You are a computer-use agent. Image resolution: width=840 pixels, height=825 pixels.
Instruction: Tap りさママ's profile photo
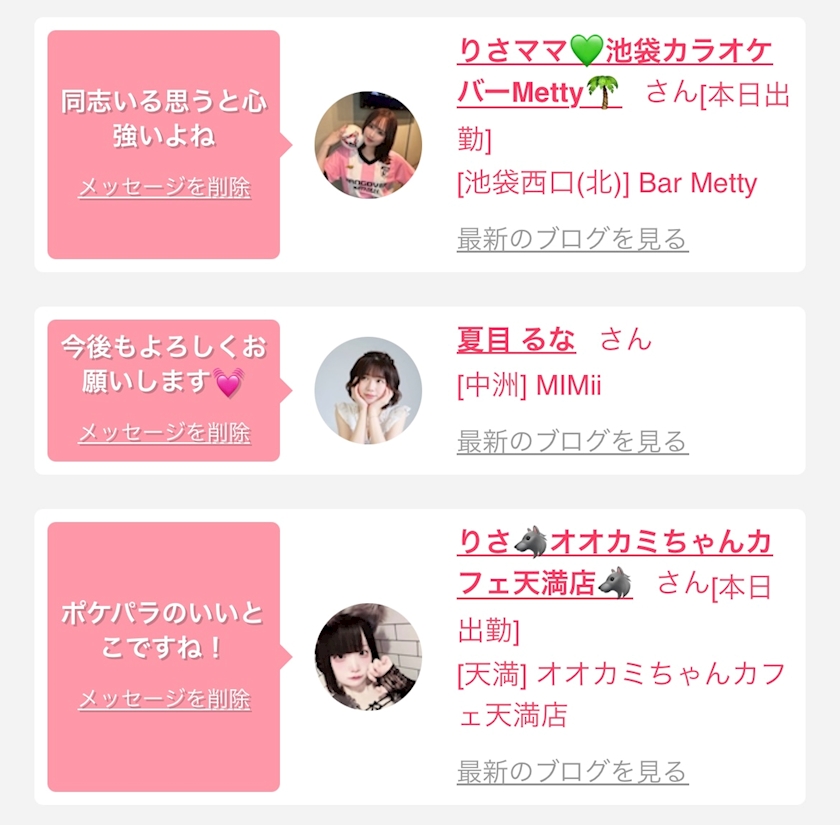coord(368,145)
